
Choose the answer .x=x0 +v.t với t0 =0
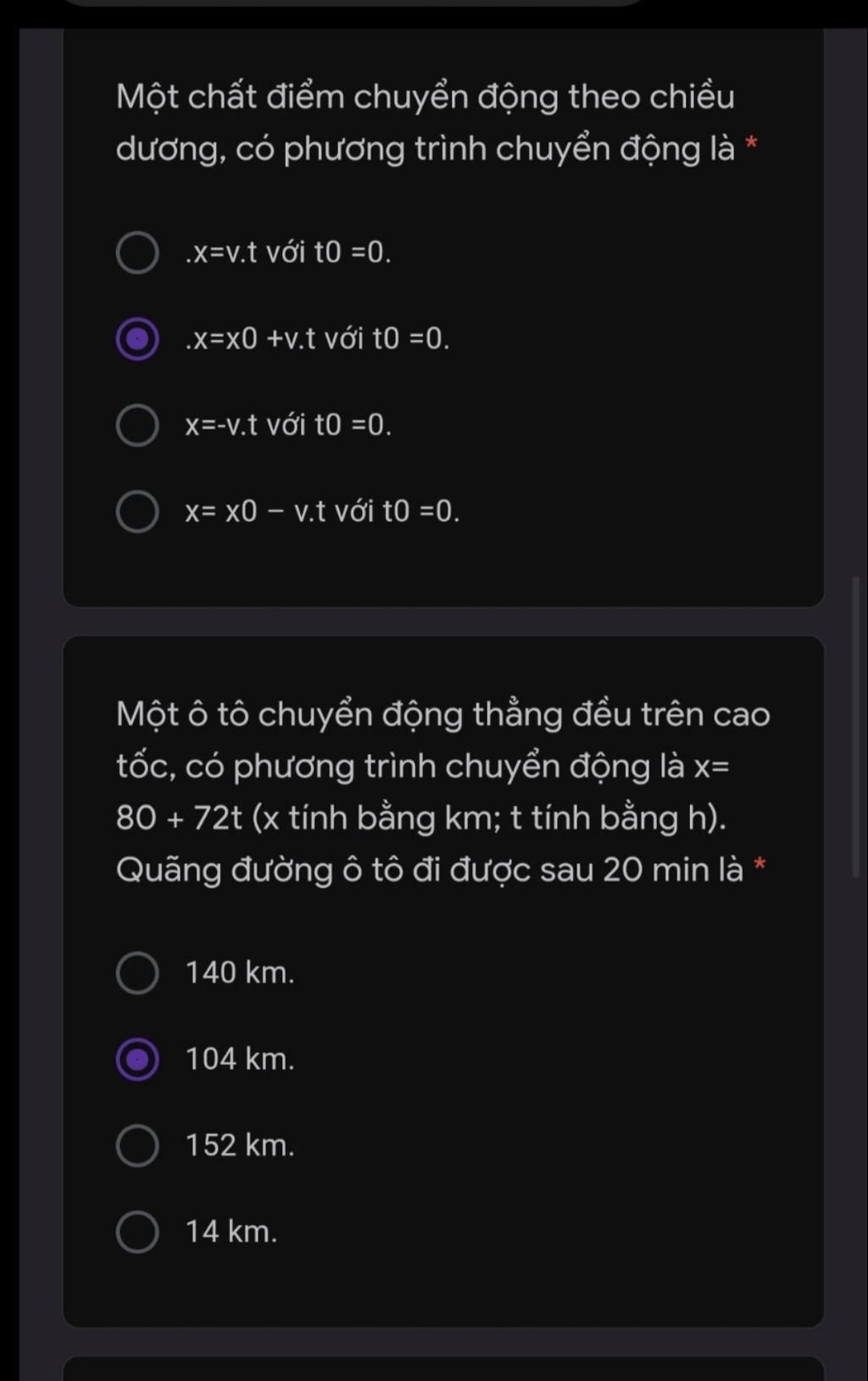137,339
